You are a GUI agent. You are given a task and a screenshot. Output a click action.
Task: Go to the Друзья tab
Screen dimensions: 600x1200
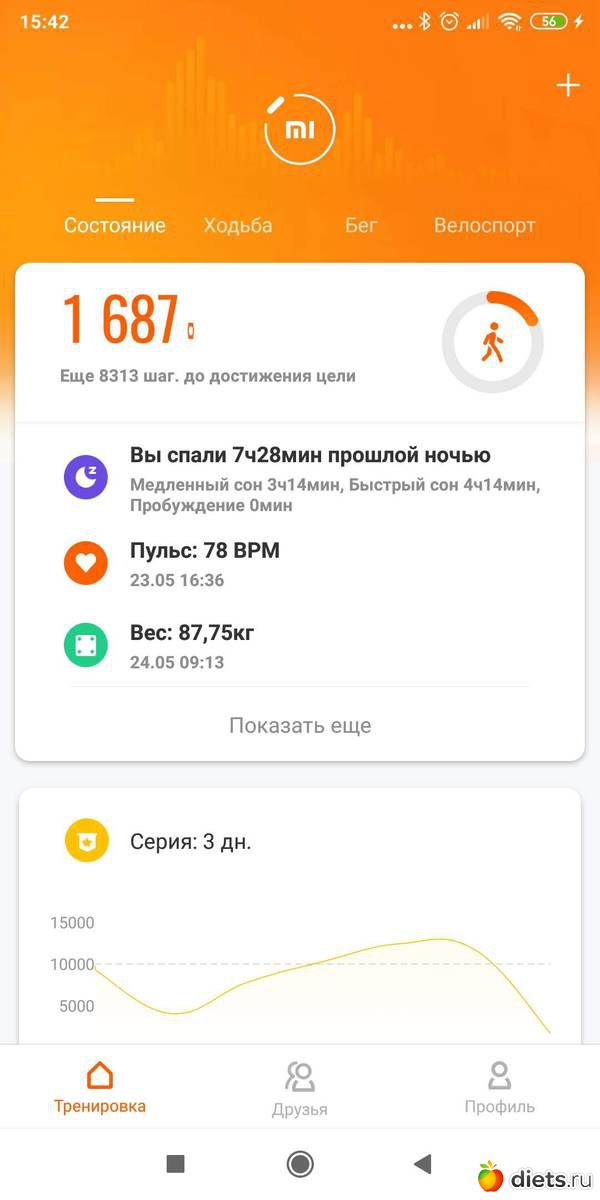coord(299,1089)
